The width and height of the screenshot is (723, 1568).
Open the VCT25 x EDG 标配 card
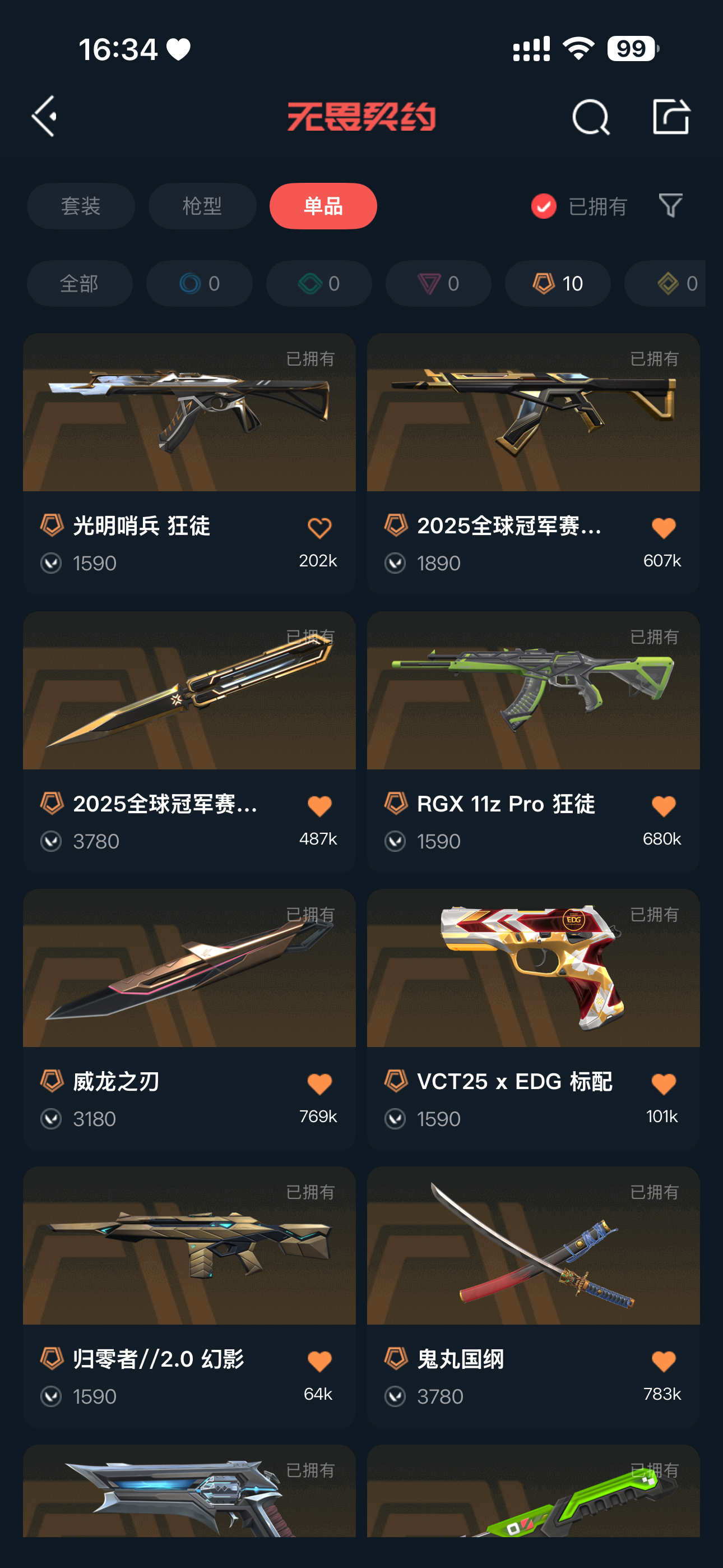point(533,1019)
